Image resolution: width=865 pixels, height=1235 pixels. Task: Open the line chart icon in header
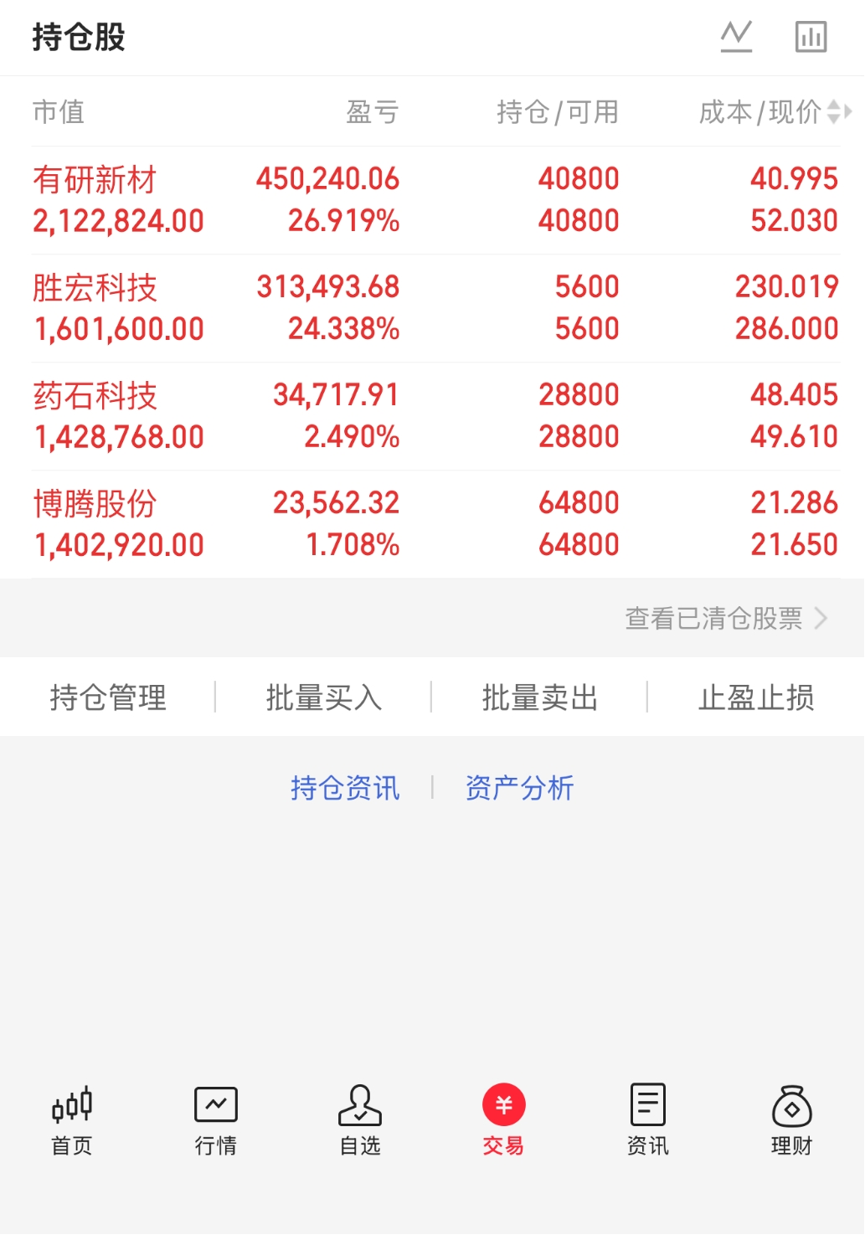pos(736,37)
